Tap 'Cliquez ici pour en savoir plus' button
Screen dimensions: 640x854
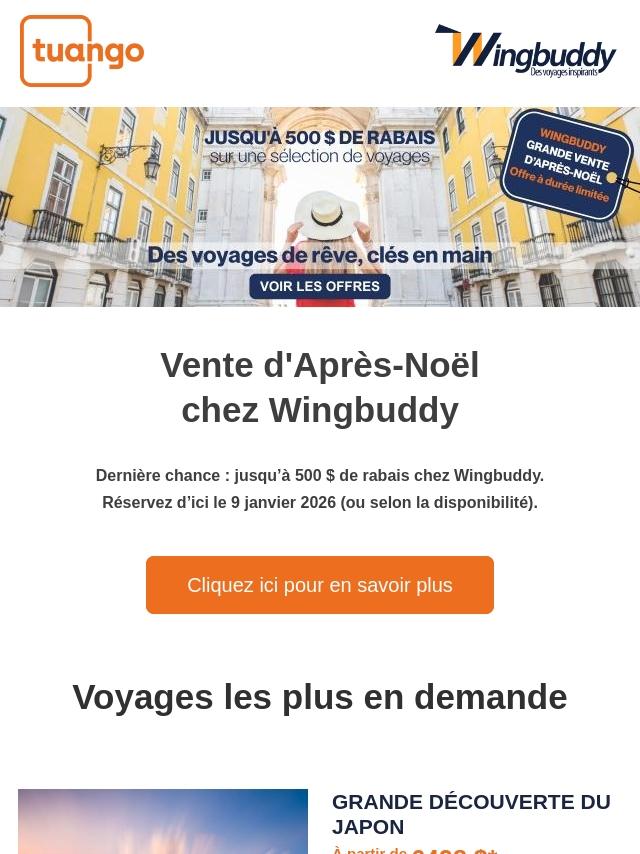pyautogui.click(x=320, y=585)
